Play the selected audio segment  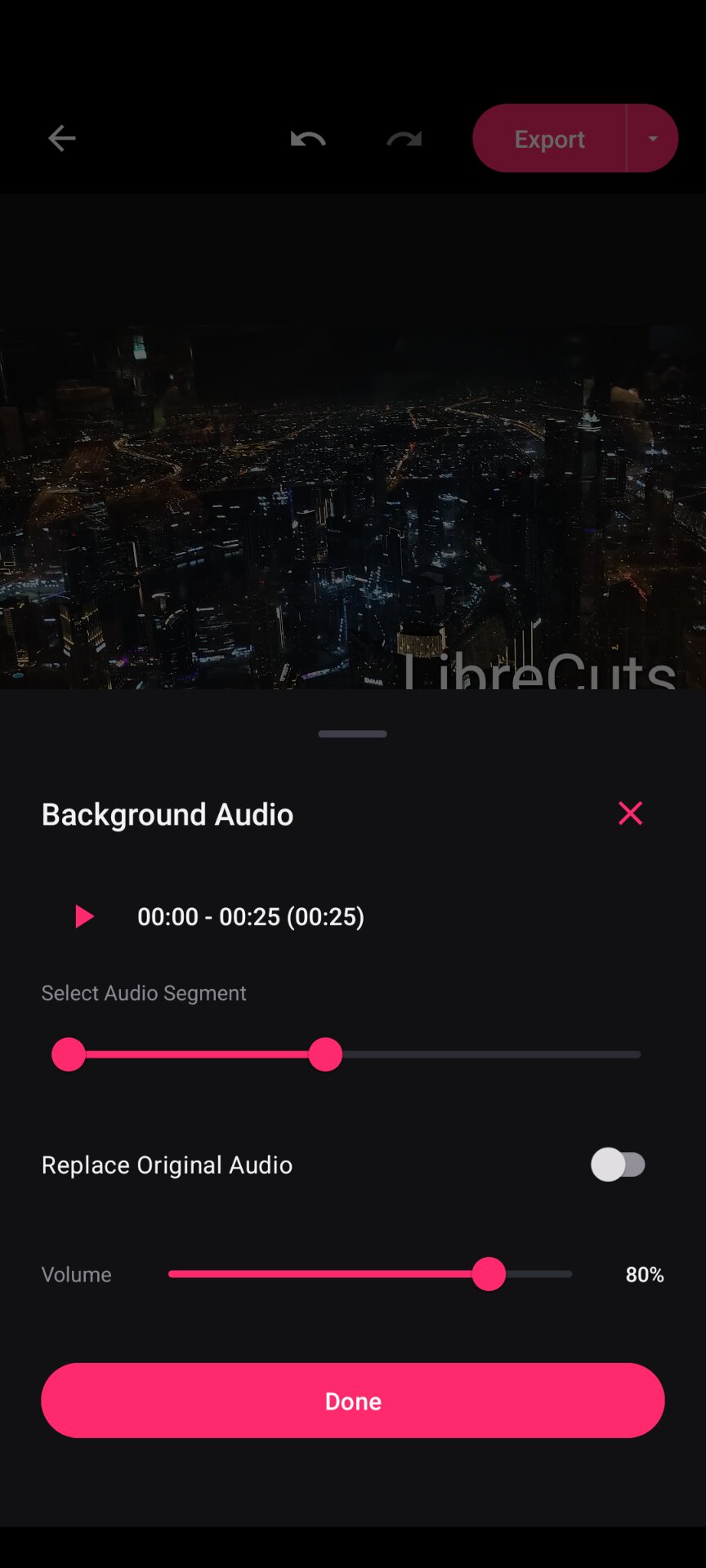(x=83, y=916)
